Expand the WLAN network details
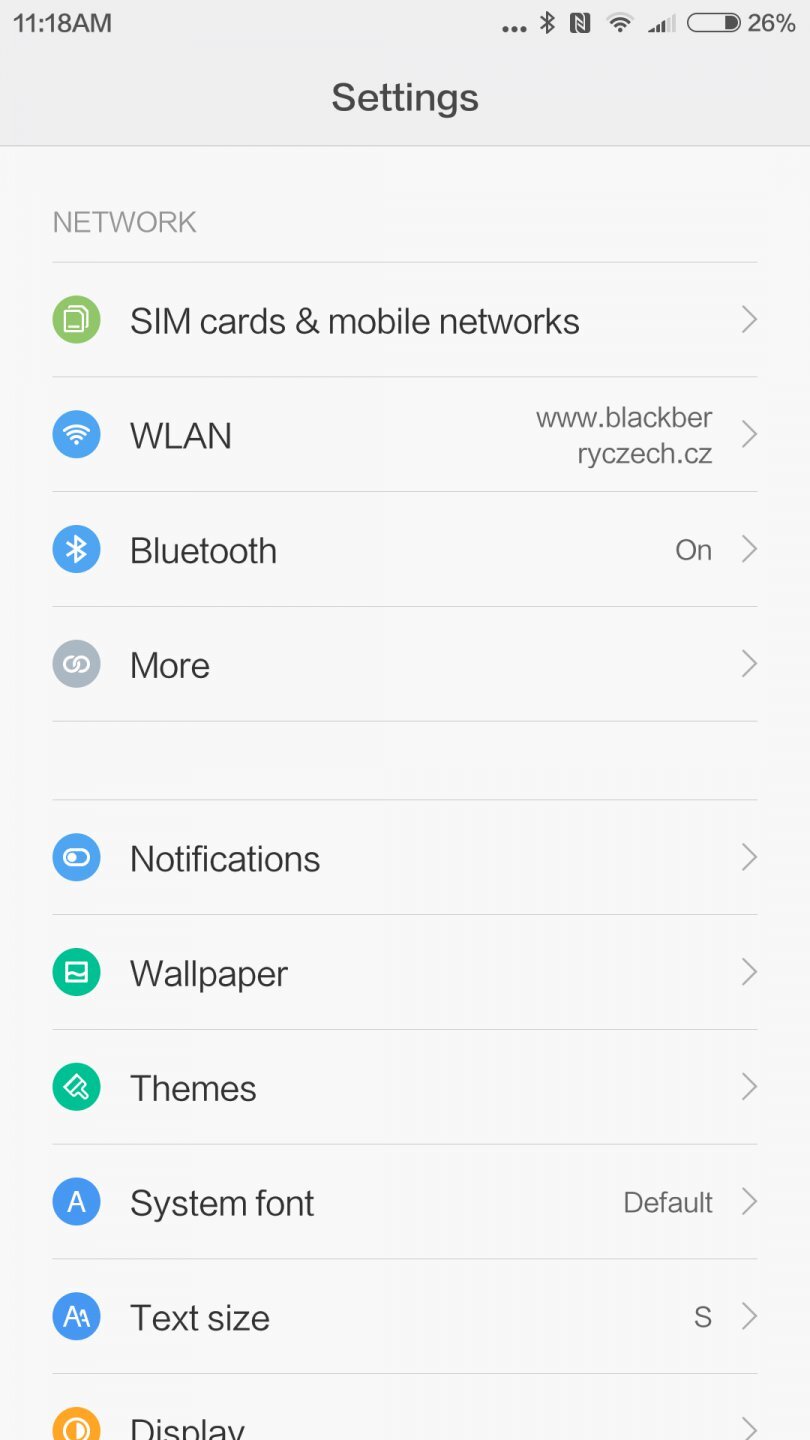 [x=749, y=434]
